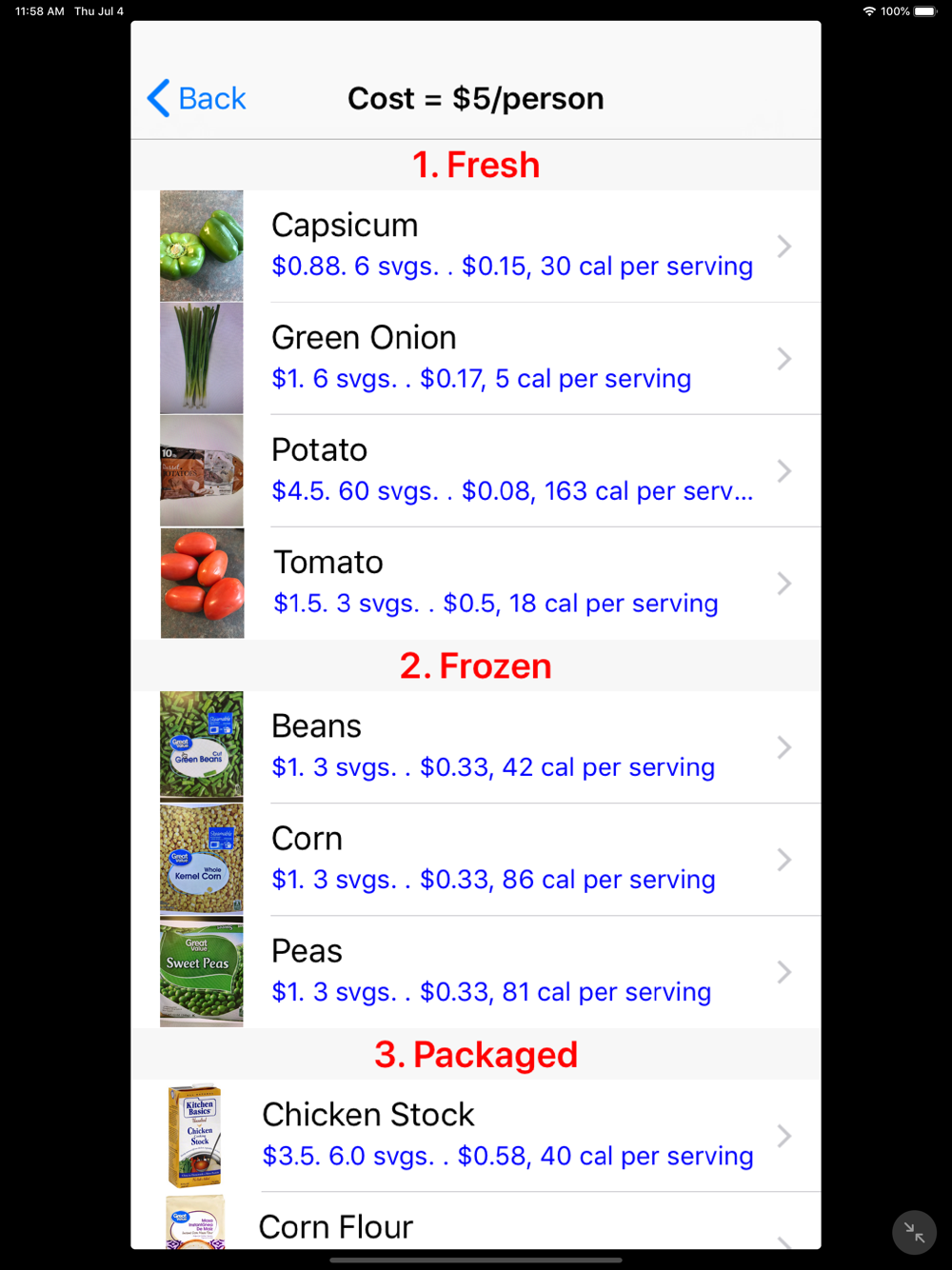
Task: Open the Capsicum item details
Action: (x=476, y=247)
